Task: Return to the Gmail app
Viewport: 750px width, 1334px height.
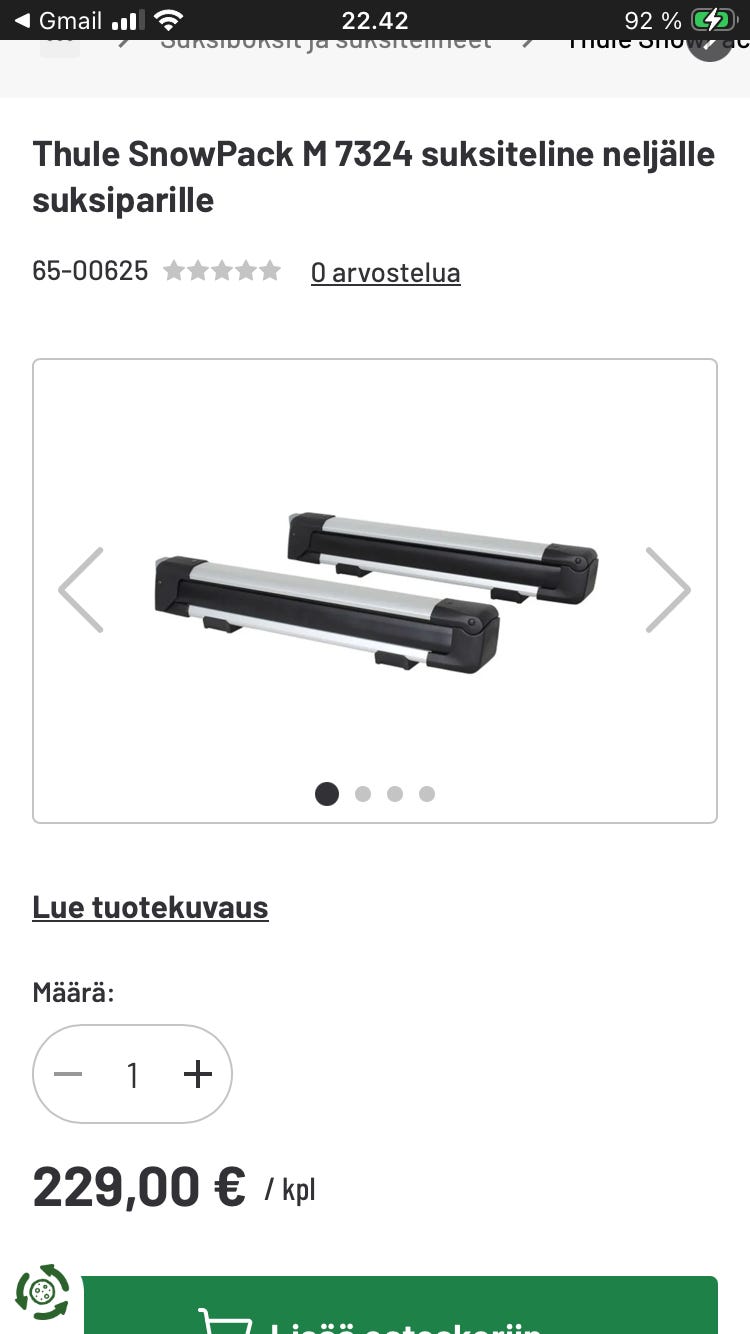Action: coord(58,20)
